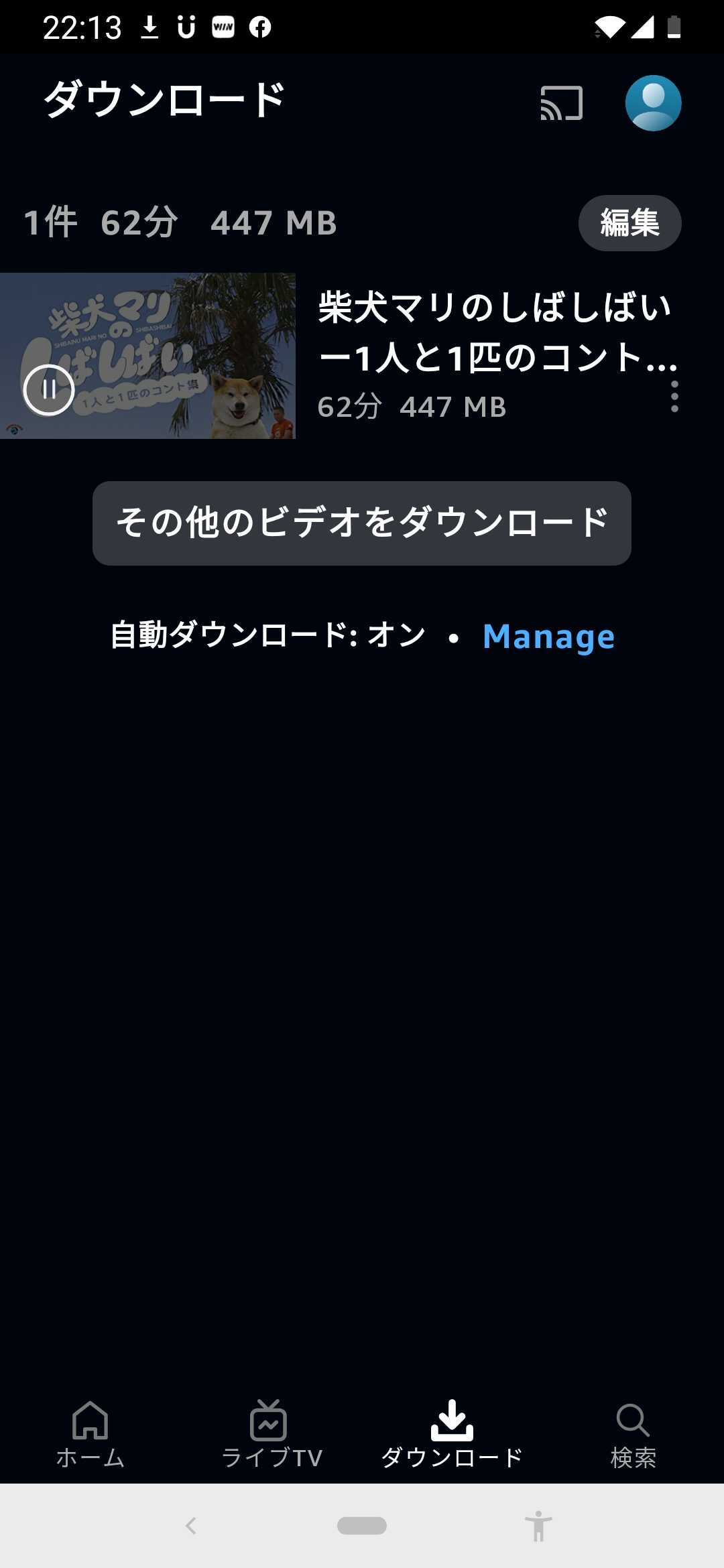Go to the 検索 search tab
724x1568 pixels.
pyautogui.click(x=633, y=1434)
